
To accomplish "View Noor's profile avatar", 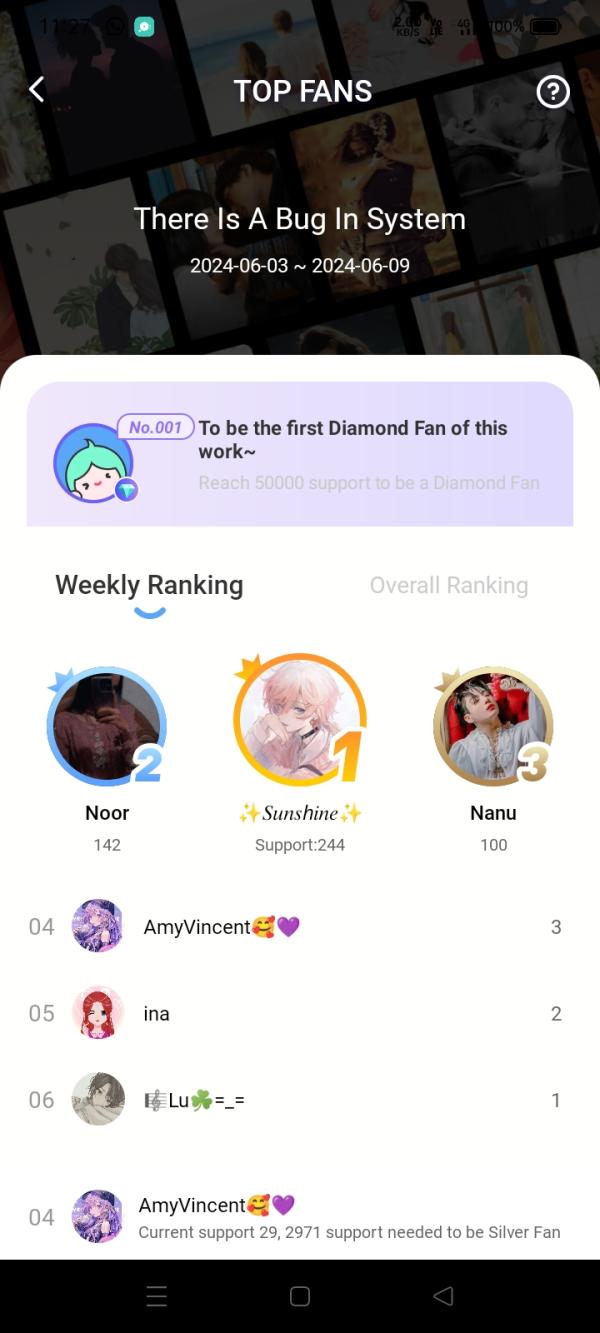I will click(106, 726).
